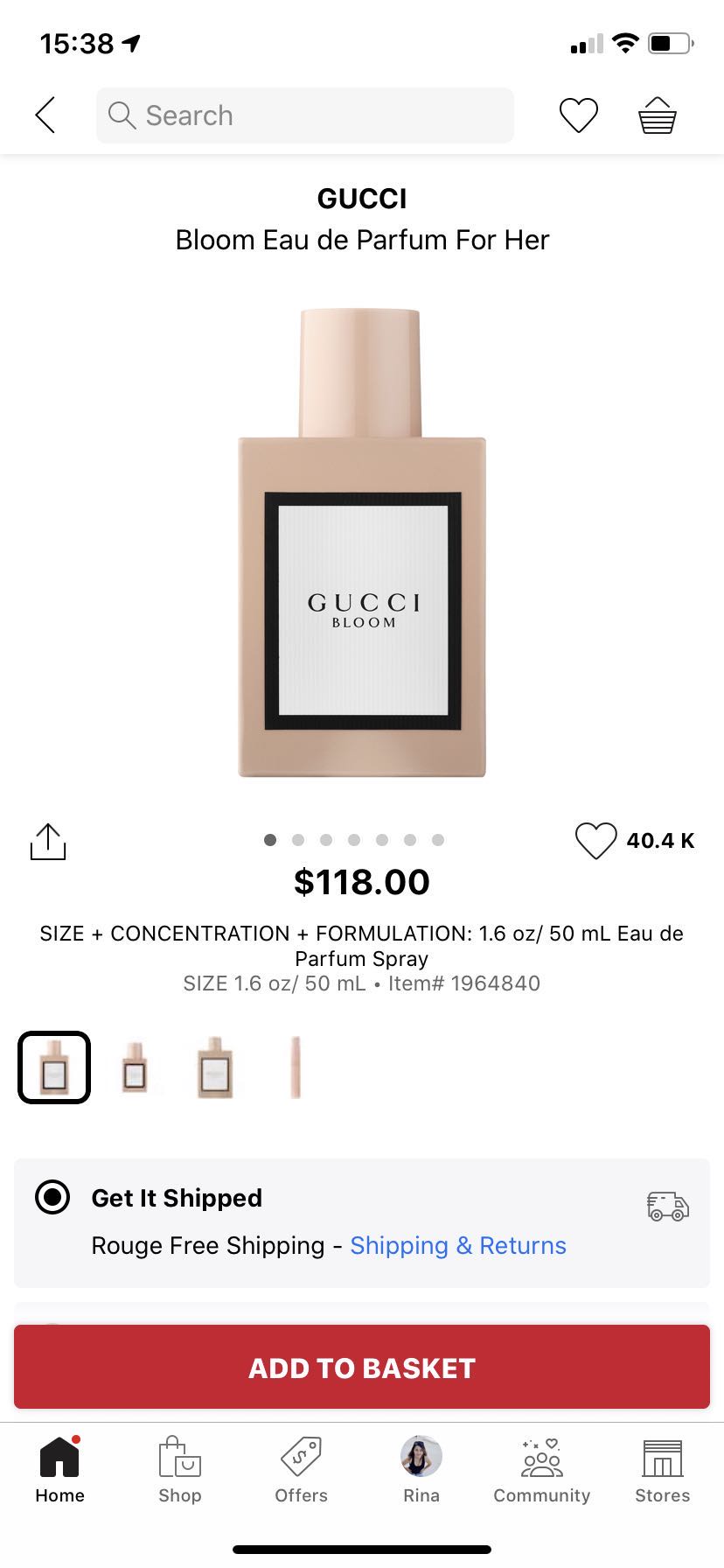Tap the Search field
Screen dimensions: 724x1568
pos(304,115)
